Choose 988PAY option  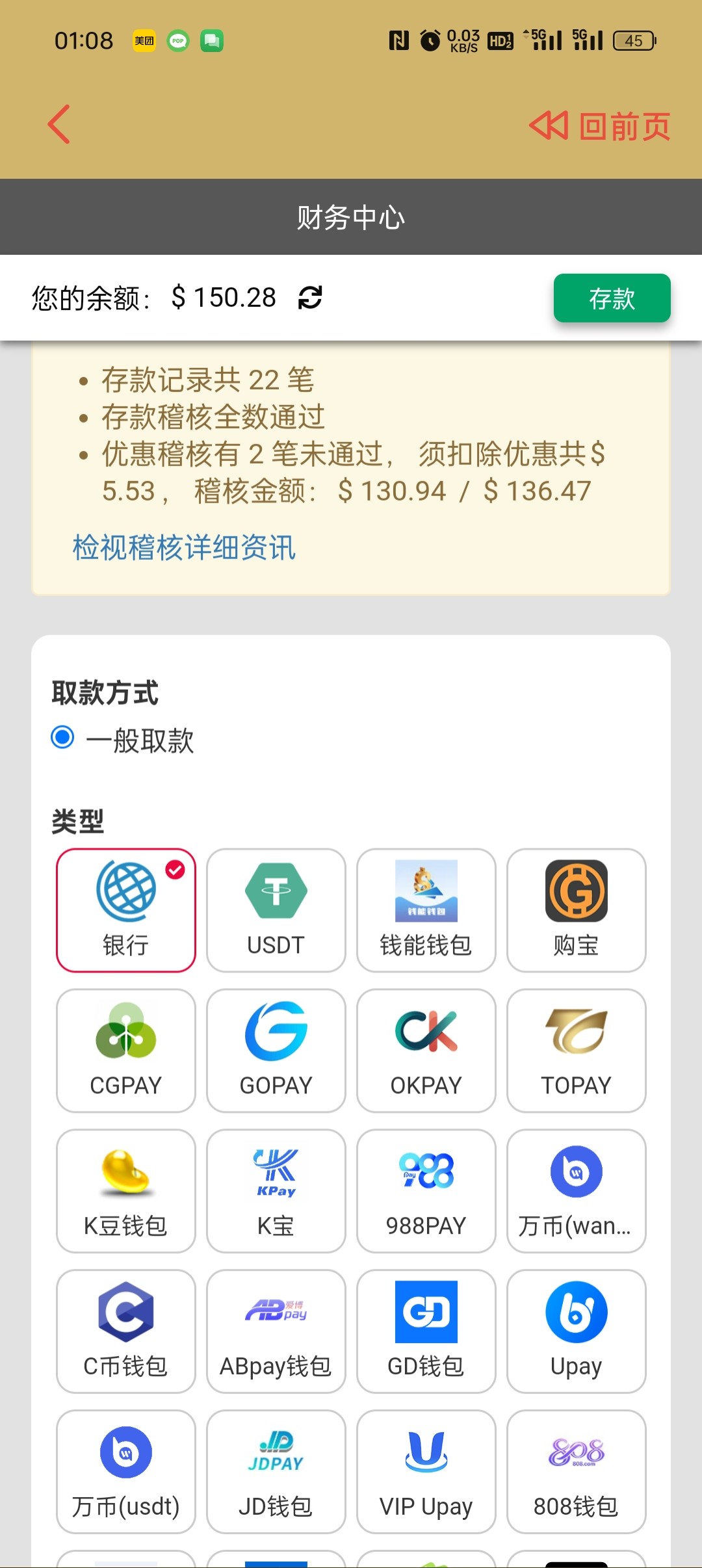tap(426, 1191)
